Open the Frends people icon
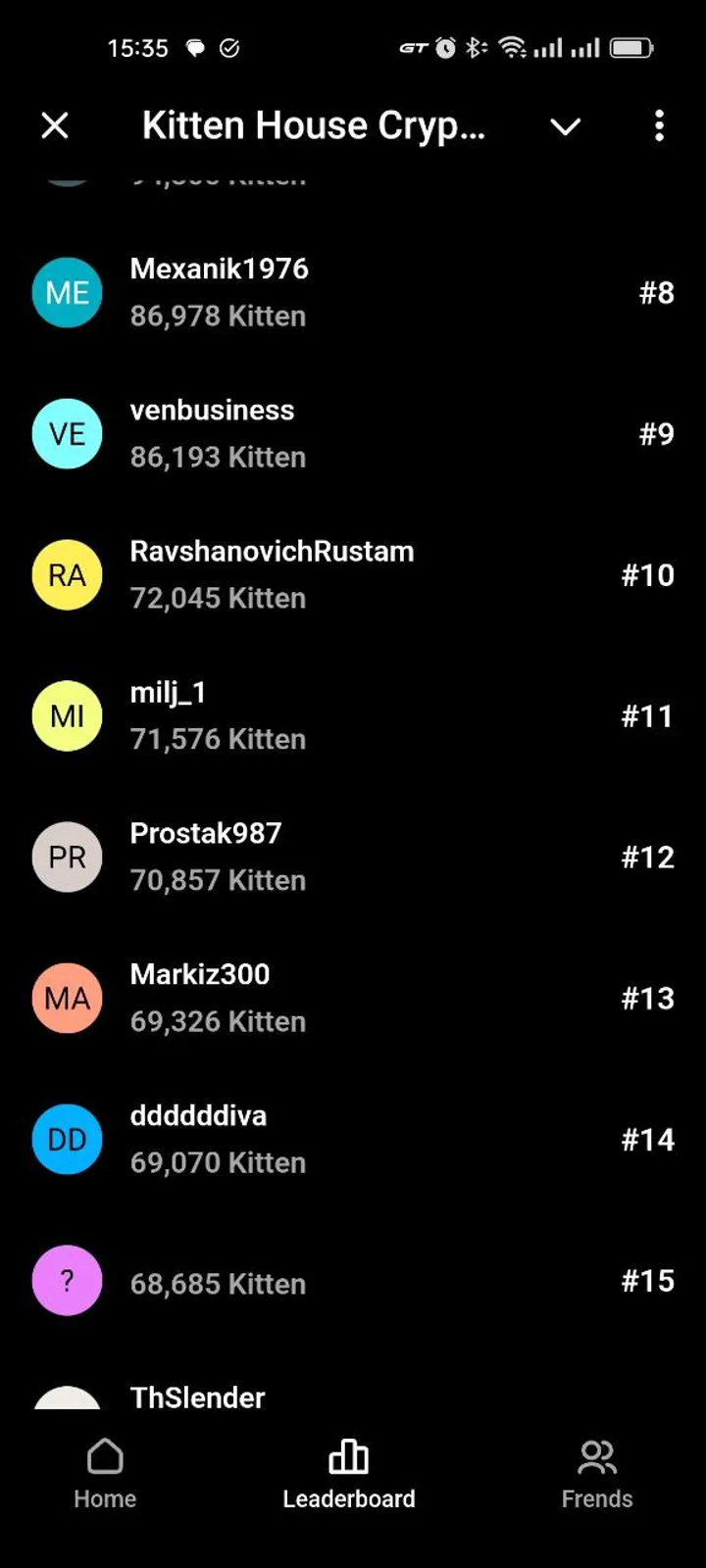706x1568 pixels. [596, 1458]
